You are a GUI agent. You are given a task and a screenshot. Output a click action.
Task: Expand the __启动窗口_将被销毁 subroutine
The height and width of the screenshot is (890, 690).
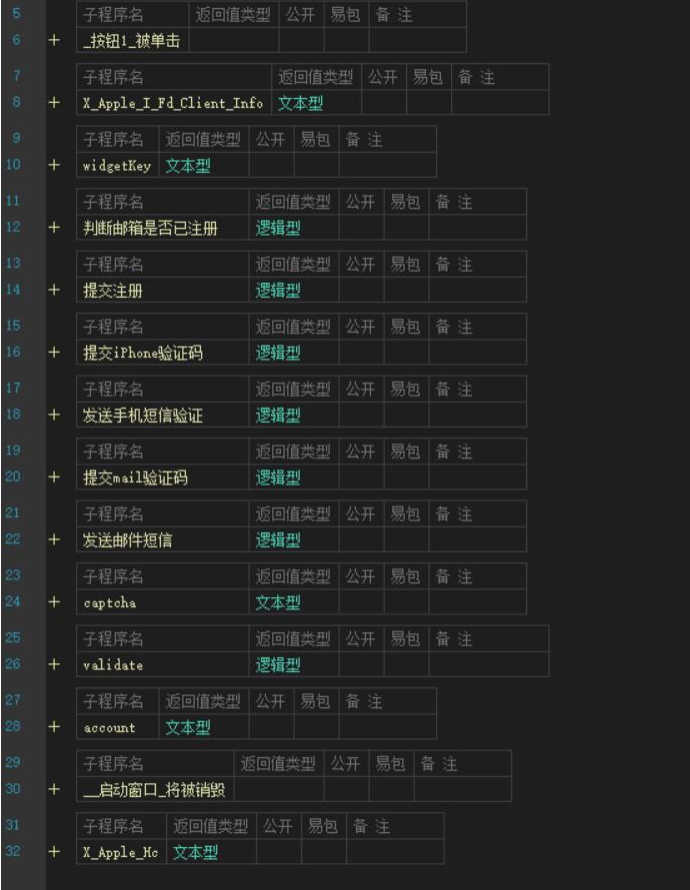(54, 790)
